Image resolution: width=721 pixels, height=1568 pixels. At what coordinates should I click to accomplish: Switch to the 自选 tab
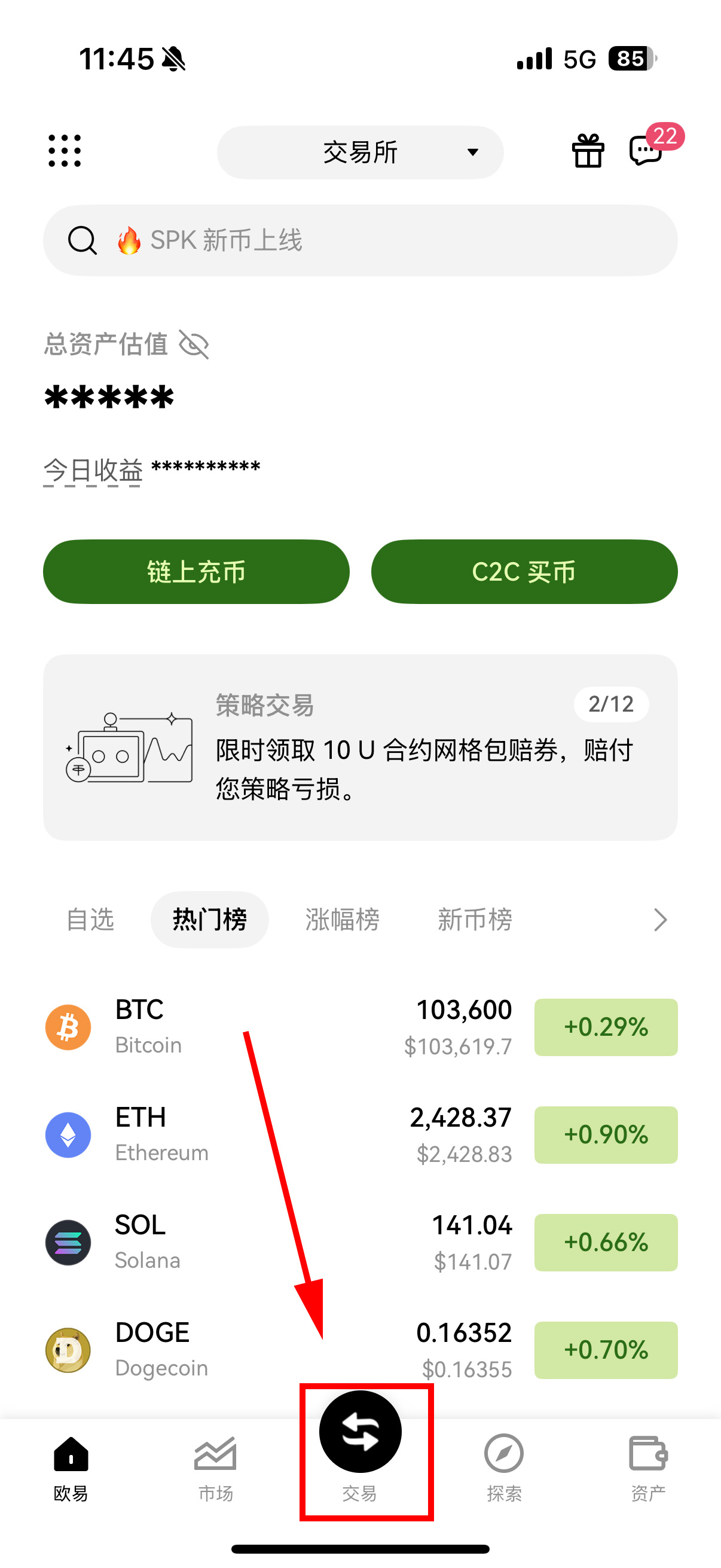90,919
